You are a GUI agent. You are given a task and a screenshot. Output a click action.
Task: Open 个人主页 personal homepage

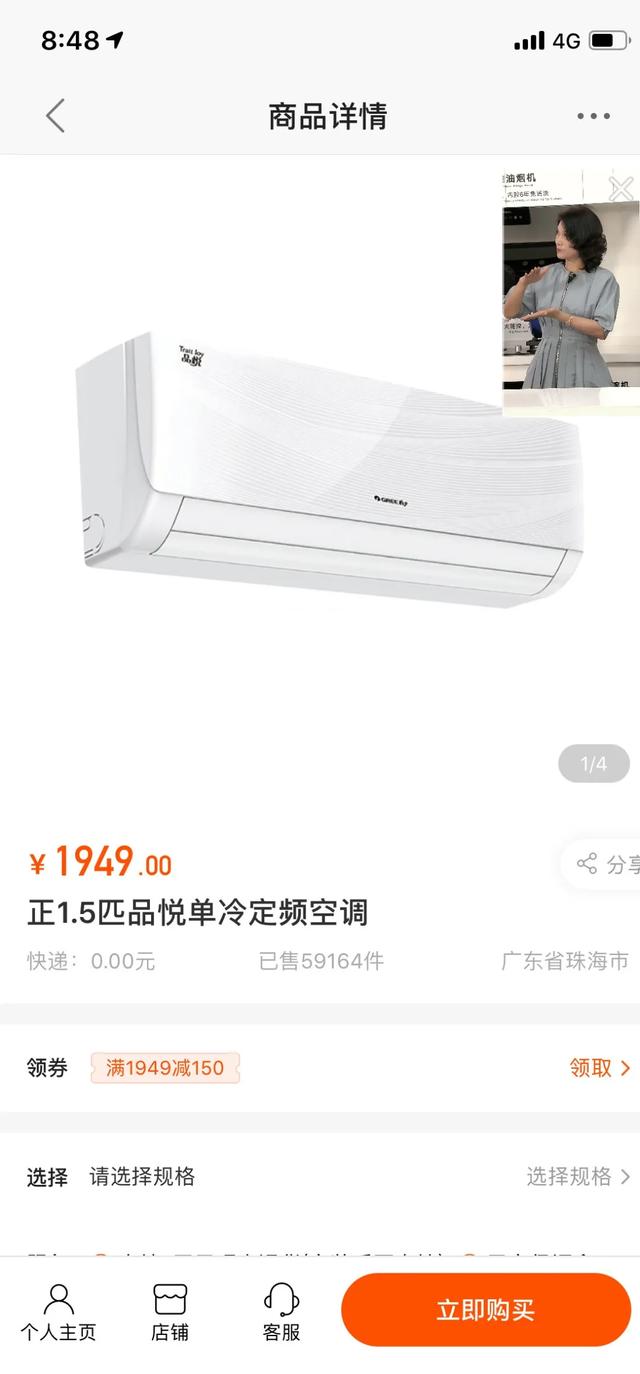coord(59,1311)
